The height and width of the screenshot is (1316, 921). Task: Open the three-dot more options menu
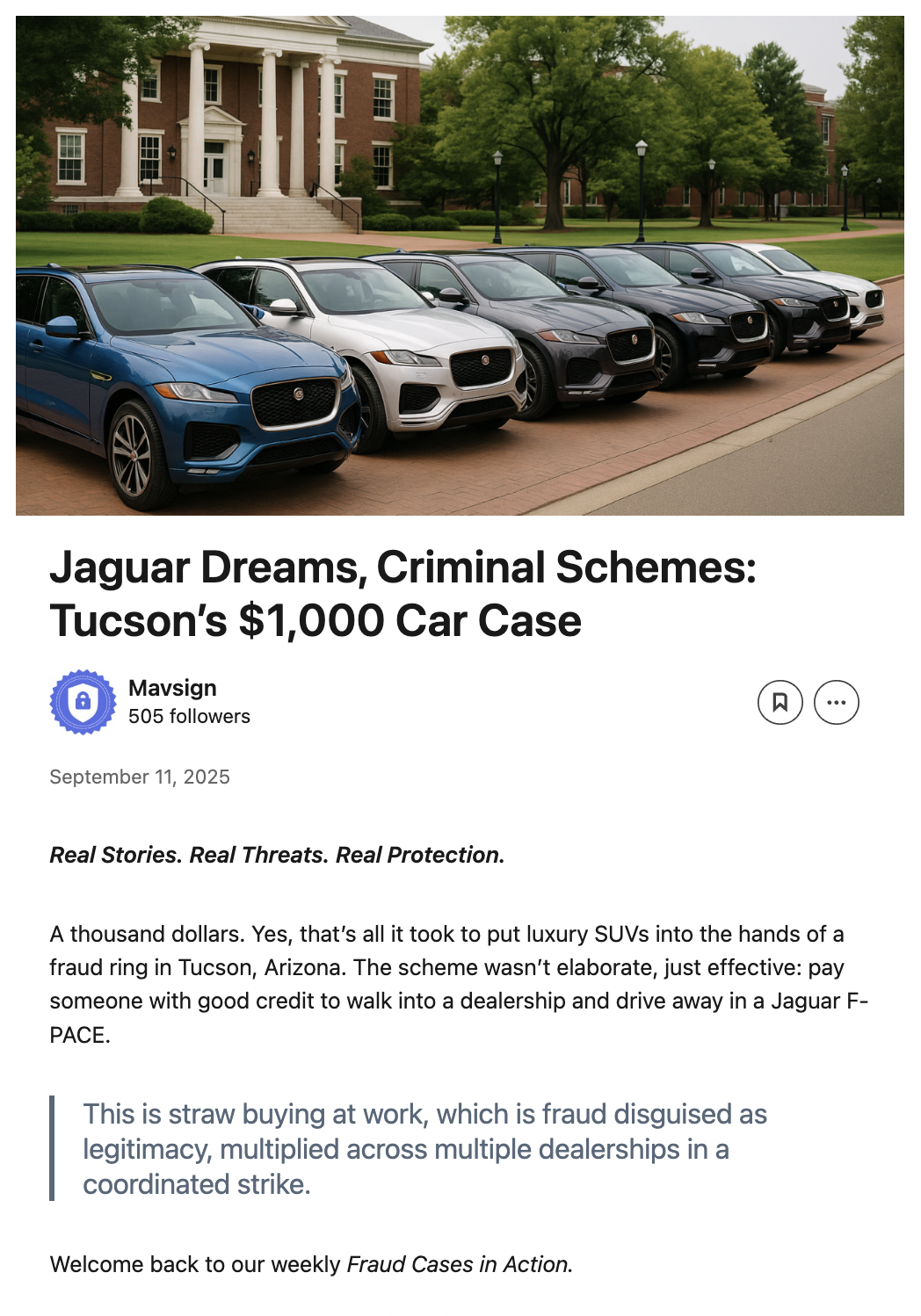(836, 702)
